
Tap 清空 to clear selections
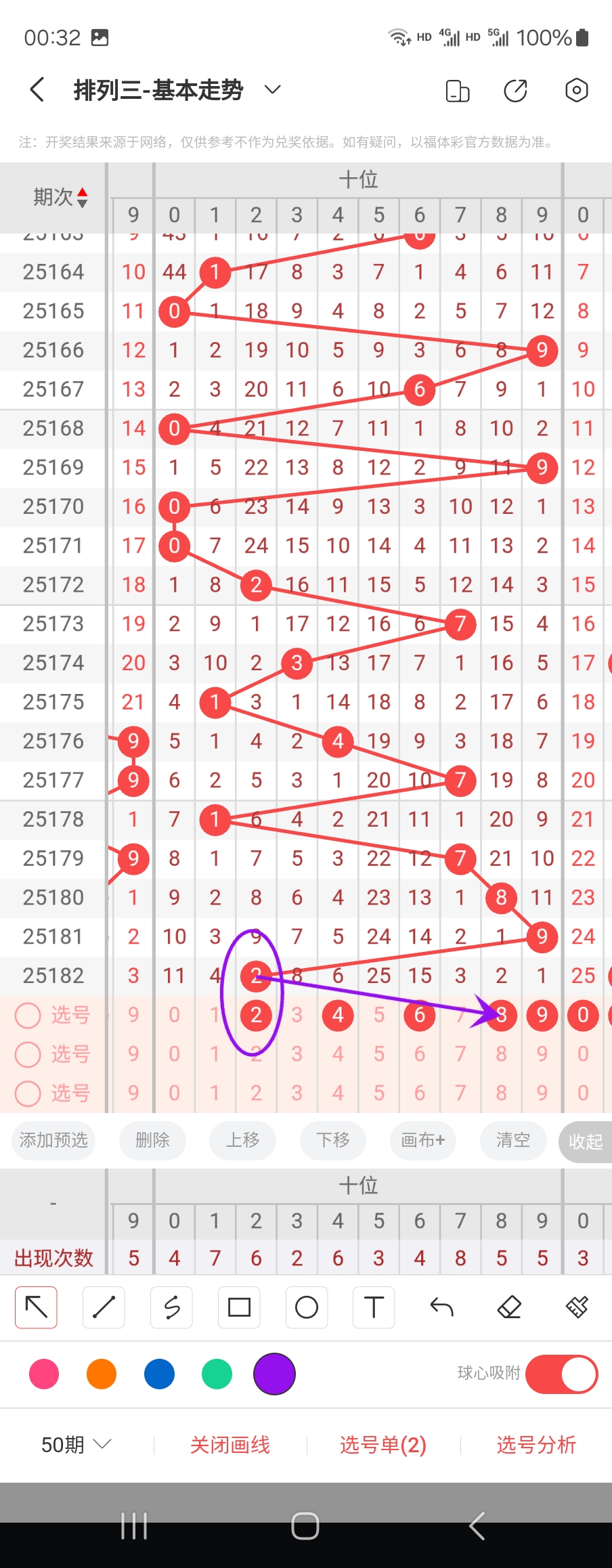click(513, 1141)
